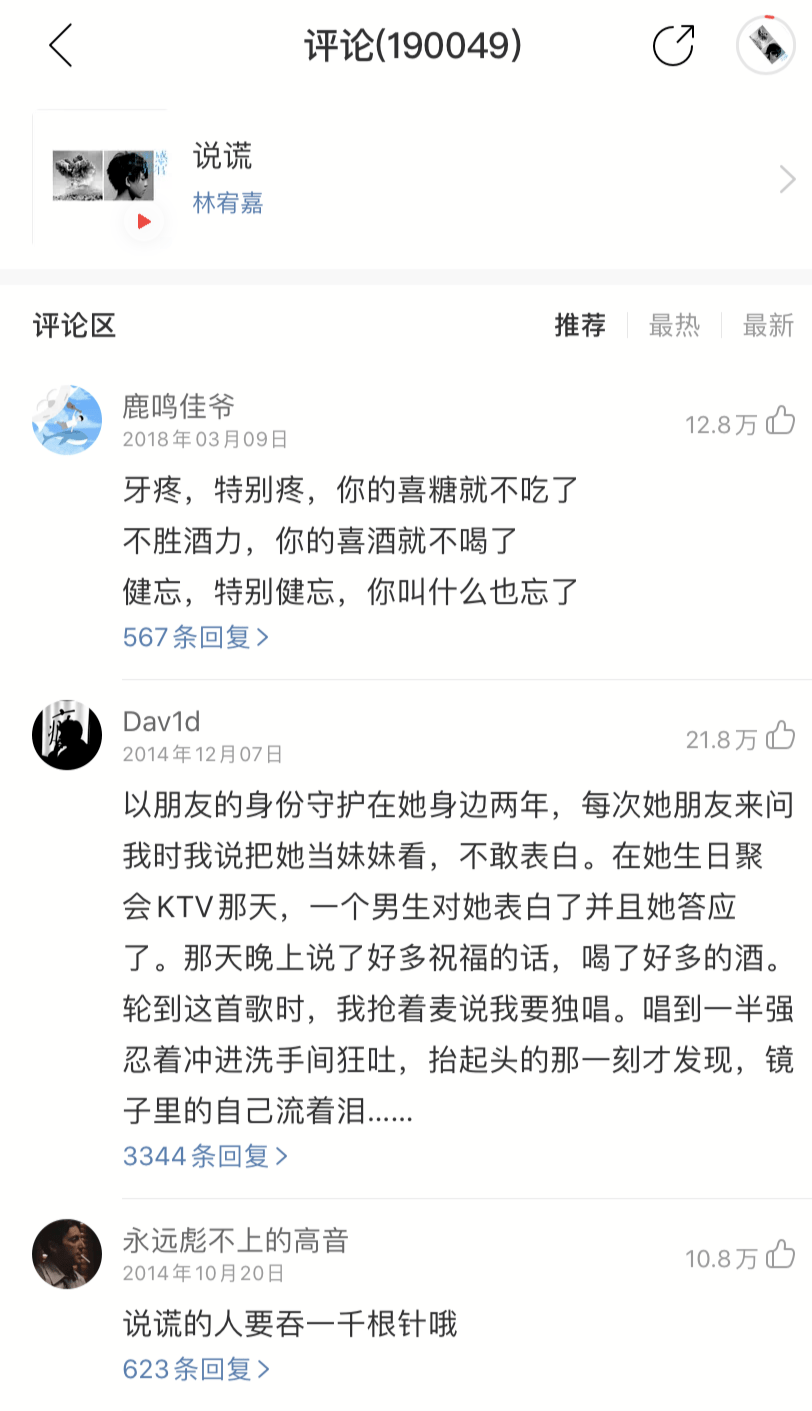Like the comment by 鹿鸣佳爷
Viewport: 812px width, 1411px height.
pyautogui.click(x=780, y=422)
